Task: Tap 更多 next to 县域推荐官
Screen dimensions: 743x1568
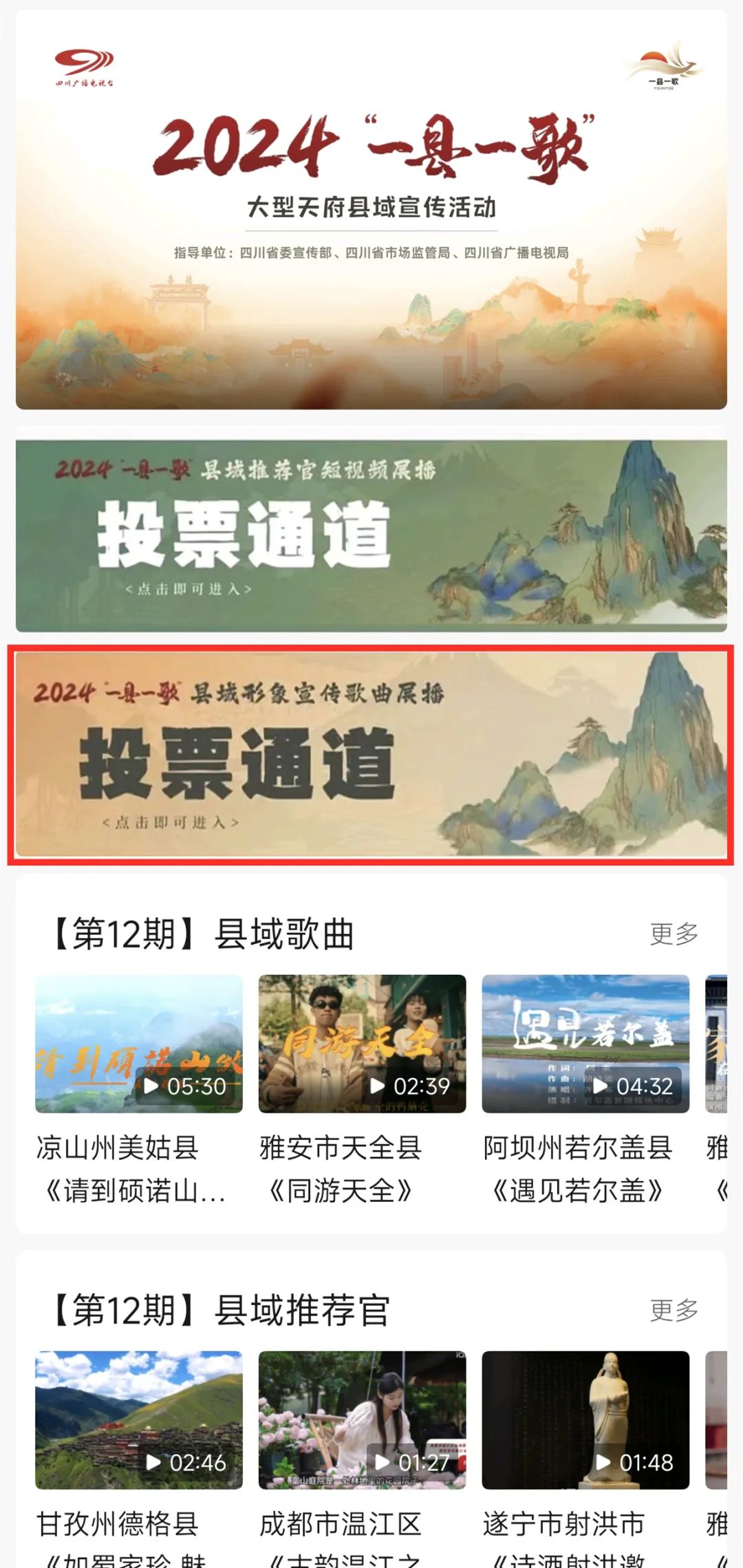Action: click(x=674, y=1309)
